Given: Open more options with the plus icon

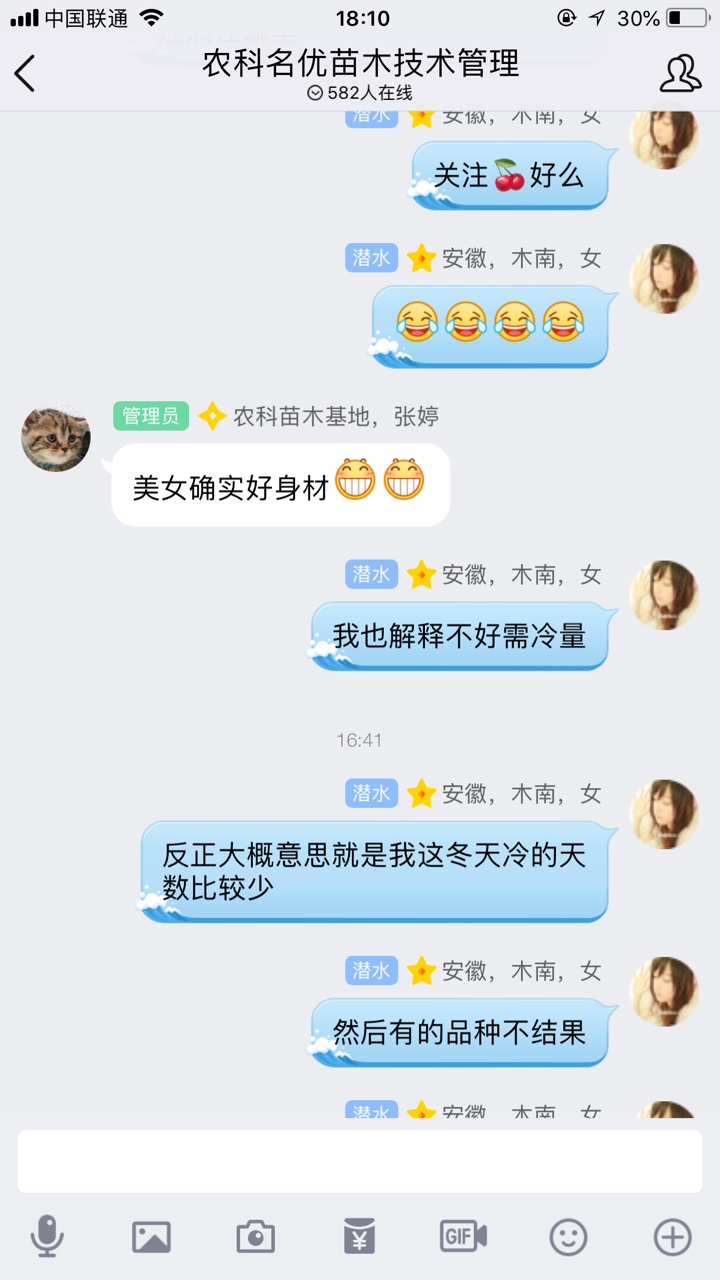Looking at the screenshot, I should point(673,1237).
